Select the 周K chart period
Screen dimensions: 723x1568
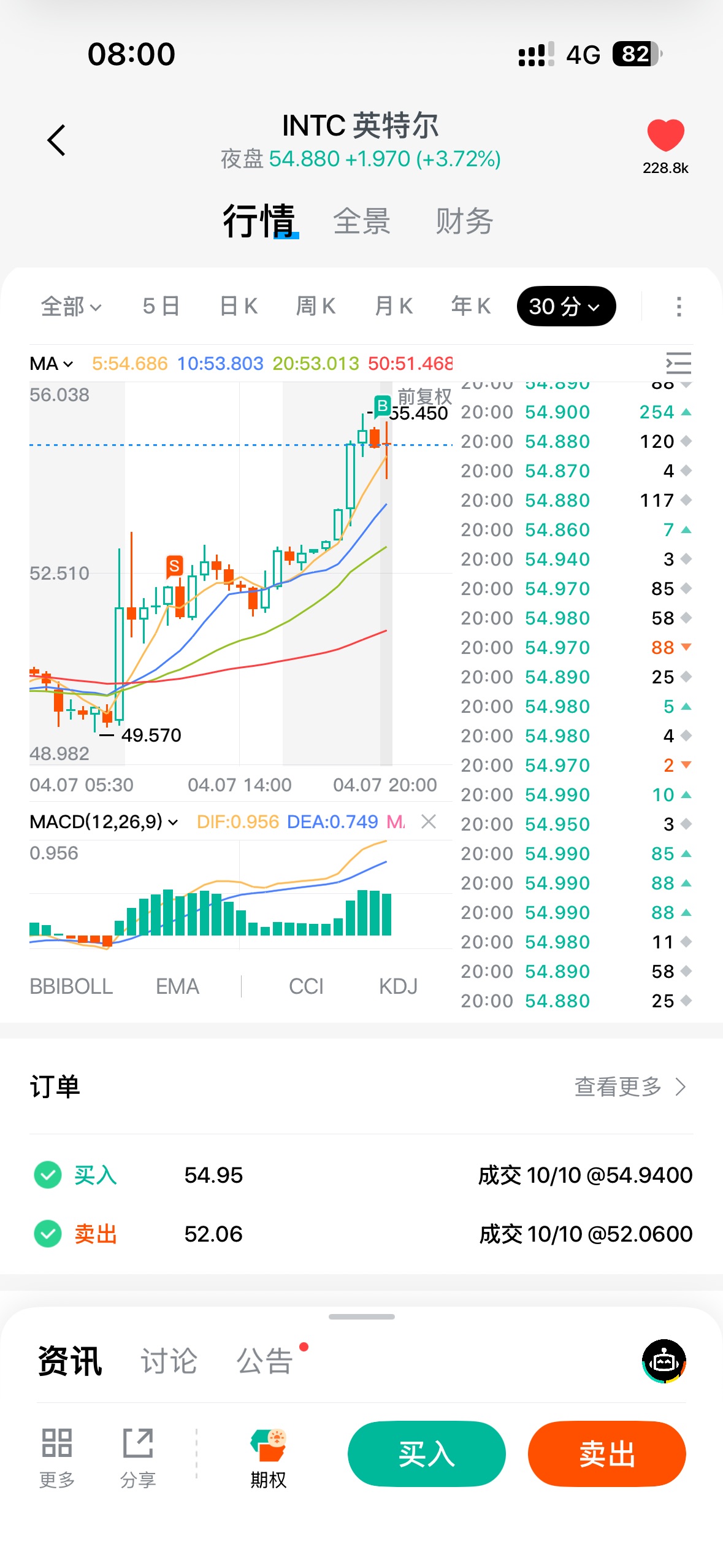pos(316,306)
